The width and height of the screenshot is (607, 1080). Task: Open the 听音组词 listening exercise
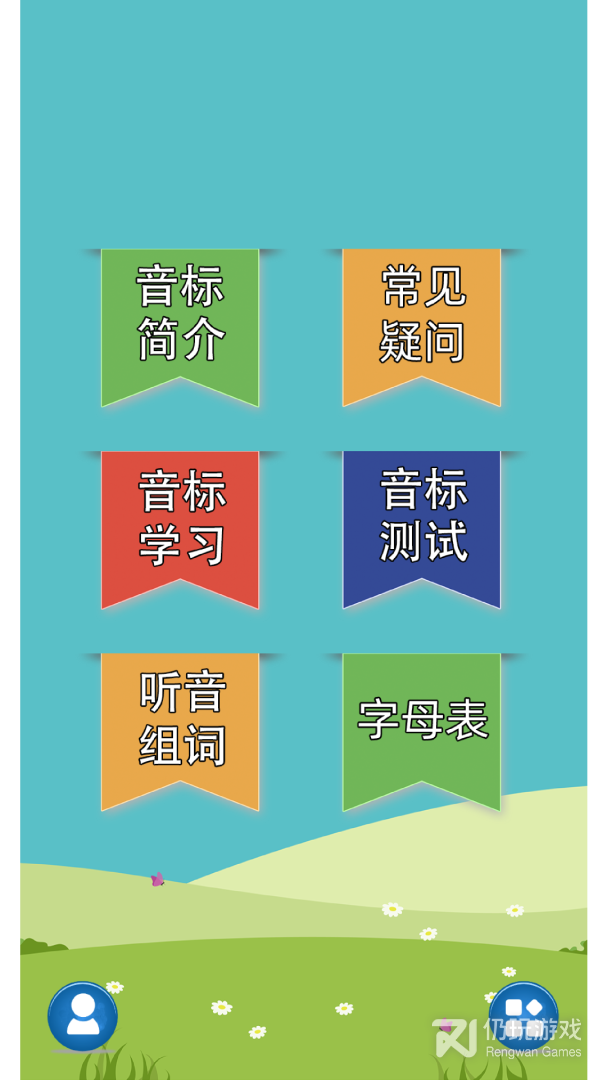pos(180,721)
